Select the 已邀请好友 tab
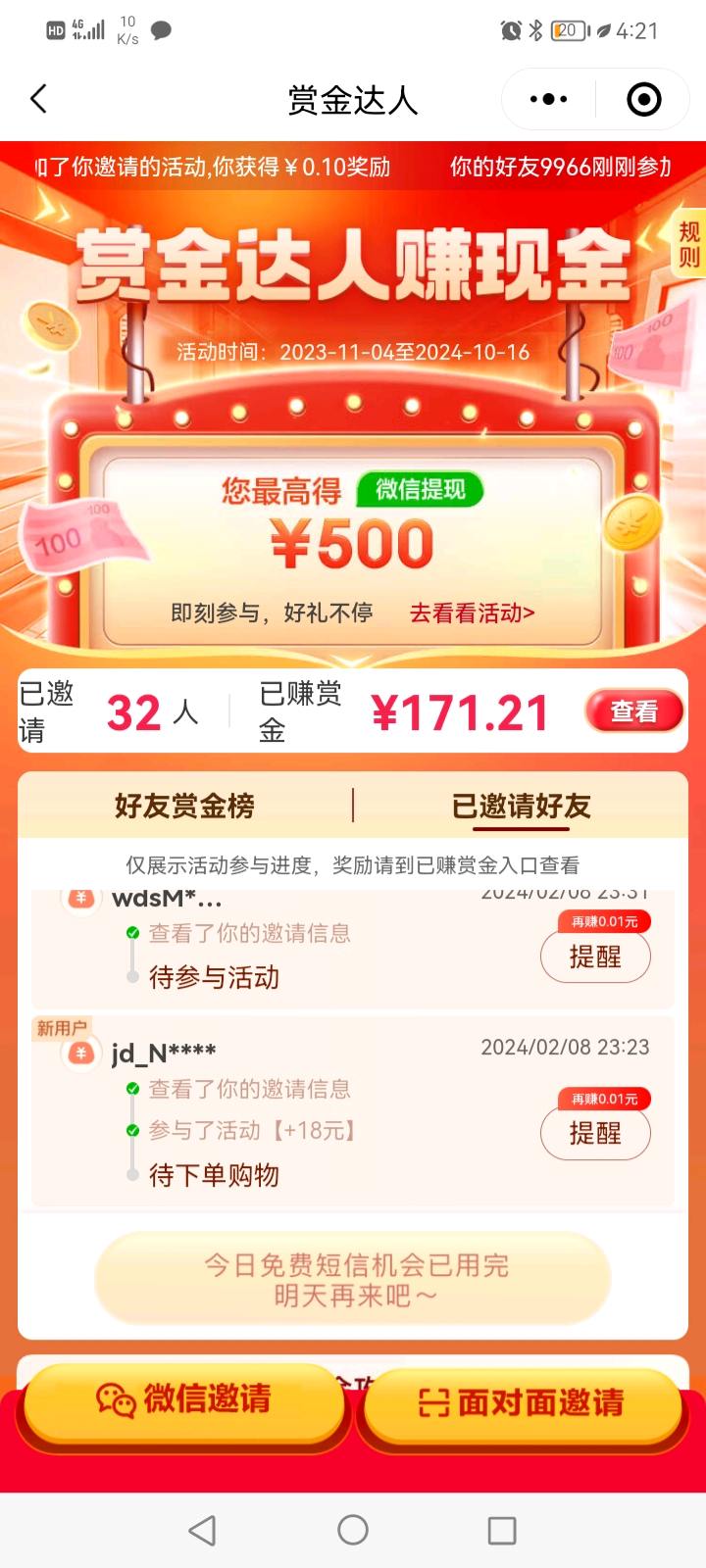Viewport: 706px width, 1568px height. 521,806
